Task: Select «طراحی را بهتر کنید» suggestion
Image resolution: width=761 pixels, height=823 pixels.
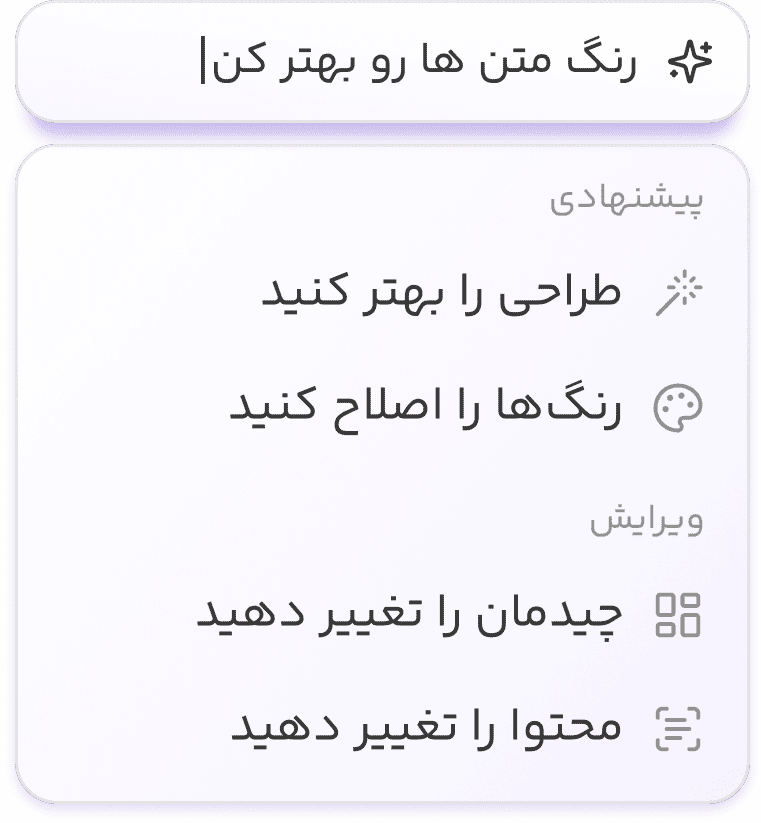Action: point(440,293)
